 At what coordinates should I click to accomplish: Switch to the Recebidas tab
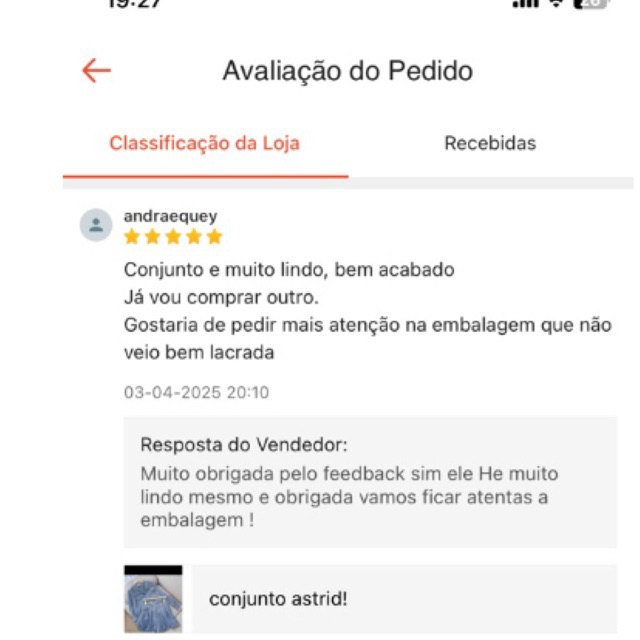click(x=490, y=143)
